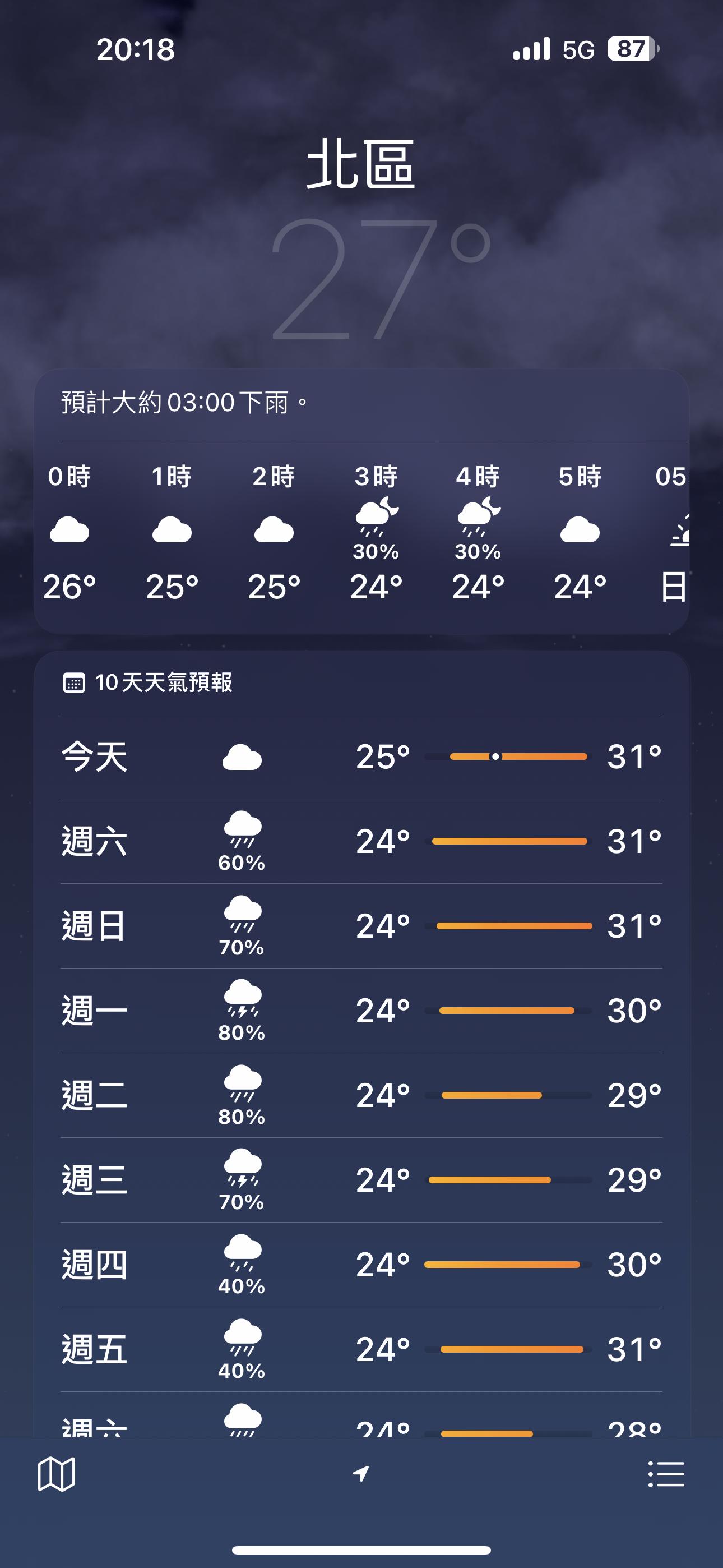The height and width of the screenshot is (1568, 723).
Task: Select the 週二 forecast row
Action: pyautogui.click(x=361, y=1095)
